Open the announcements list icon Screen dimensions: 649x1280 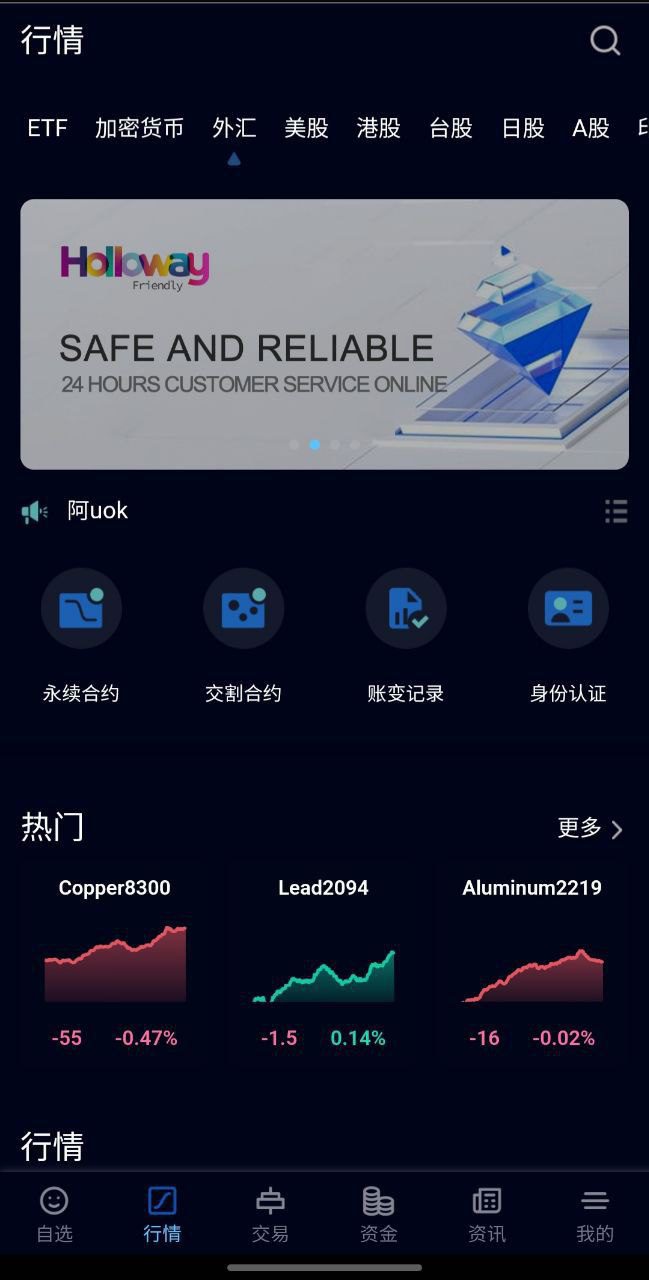tap(616, 511)
